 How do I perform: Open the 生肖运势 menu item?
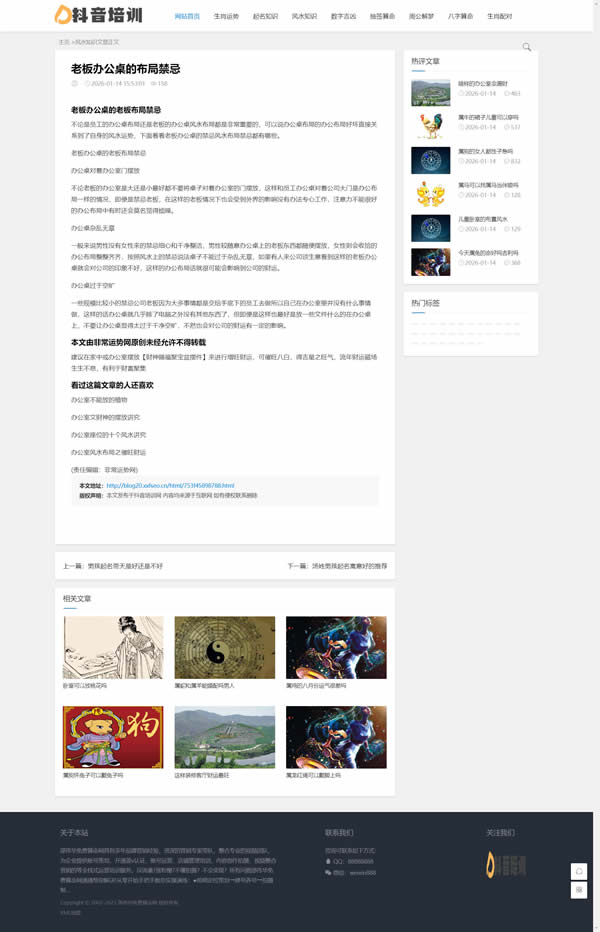(x=226, y=16)
